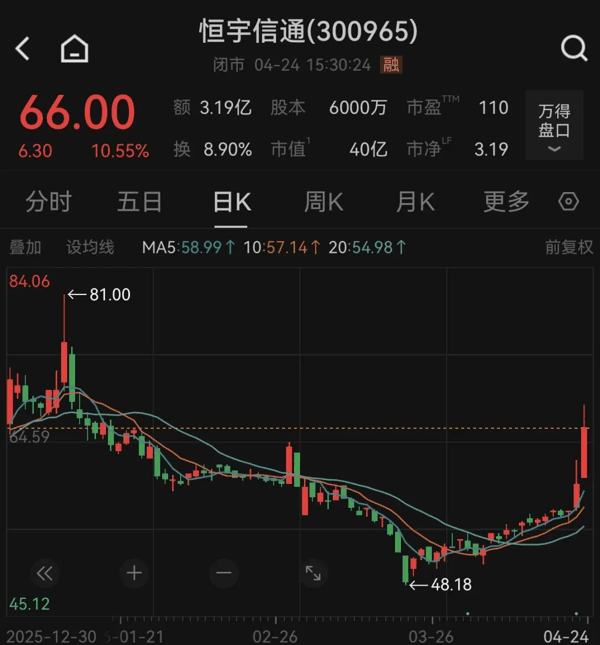Switch to the 分时 chart tab
600x645 pixels.
pos(49,202)
